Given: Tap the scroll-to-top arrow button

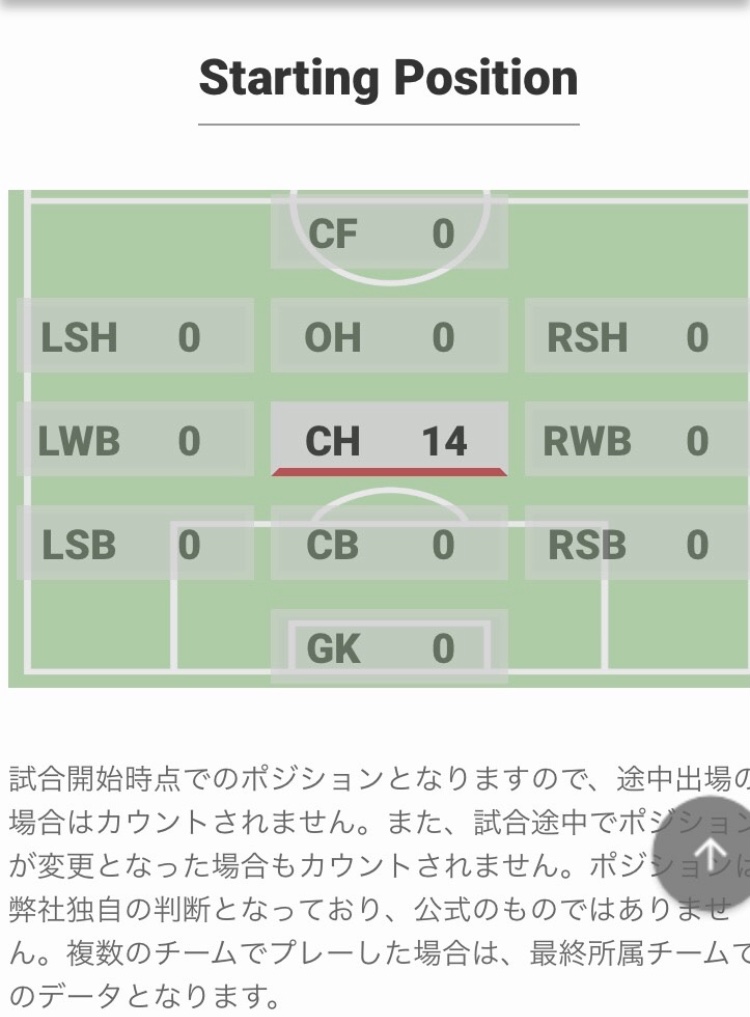Looking at the screenshot, I should pos(708,853).
